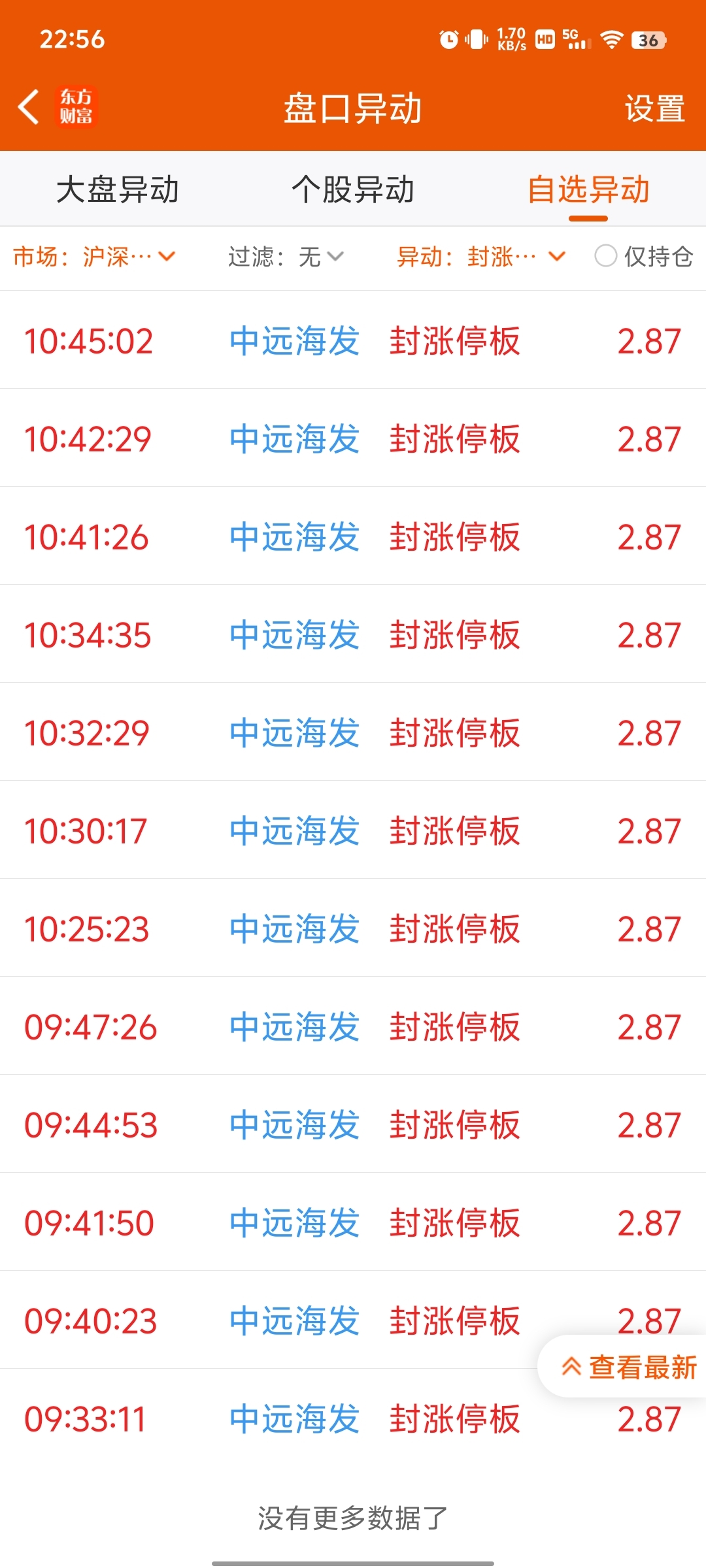Switch to the 大盘异动 tab
The width and height of the screenshot is (706, 1568).
(x=118, y=189)
